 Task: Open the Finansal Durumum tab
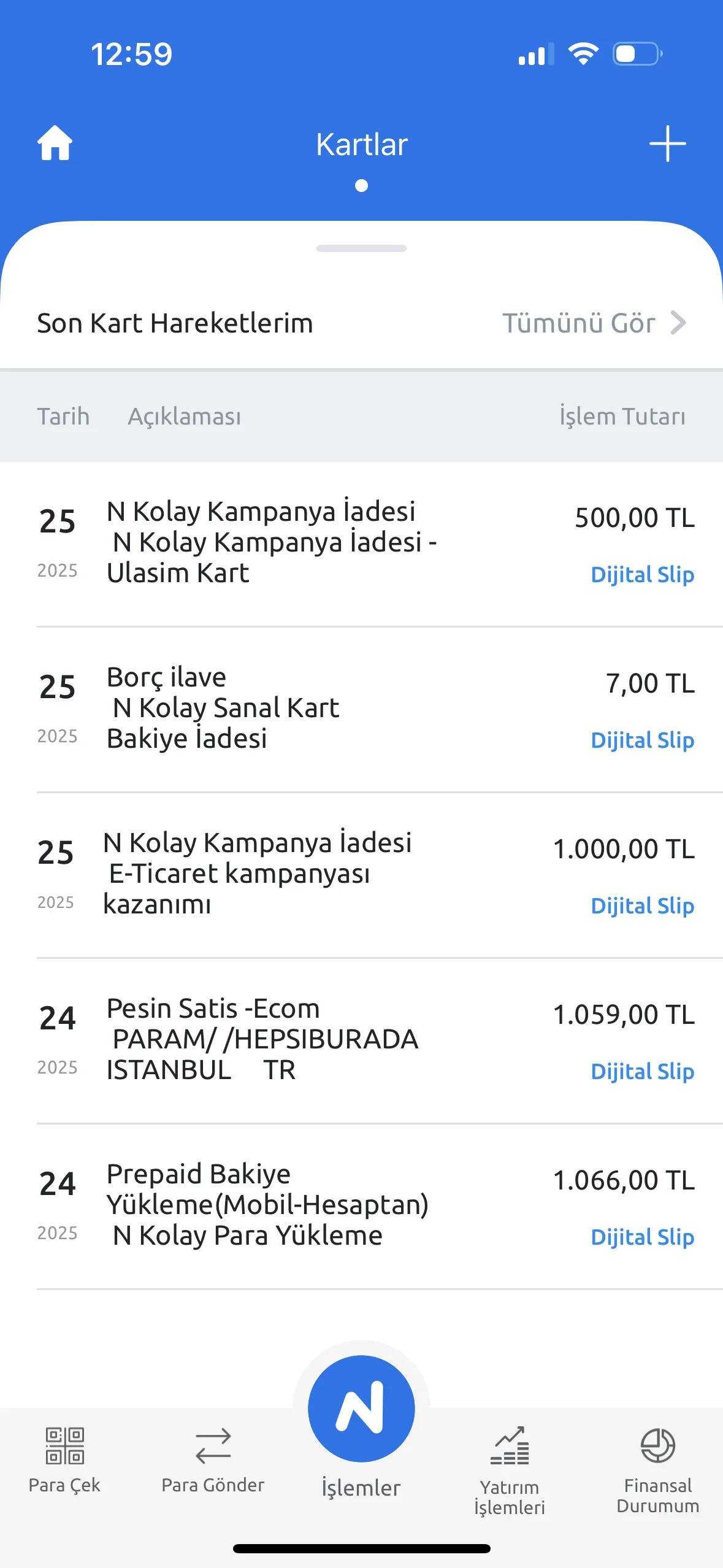(x=658, y=1466)
